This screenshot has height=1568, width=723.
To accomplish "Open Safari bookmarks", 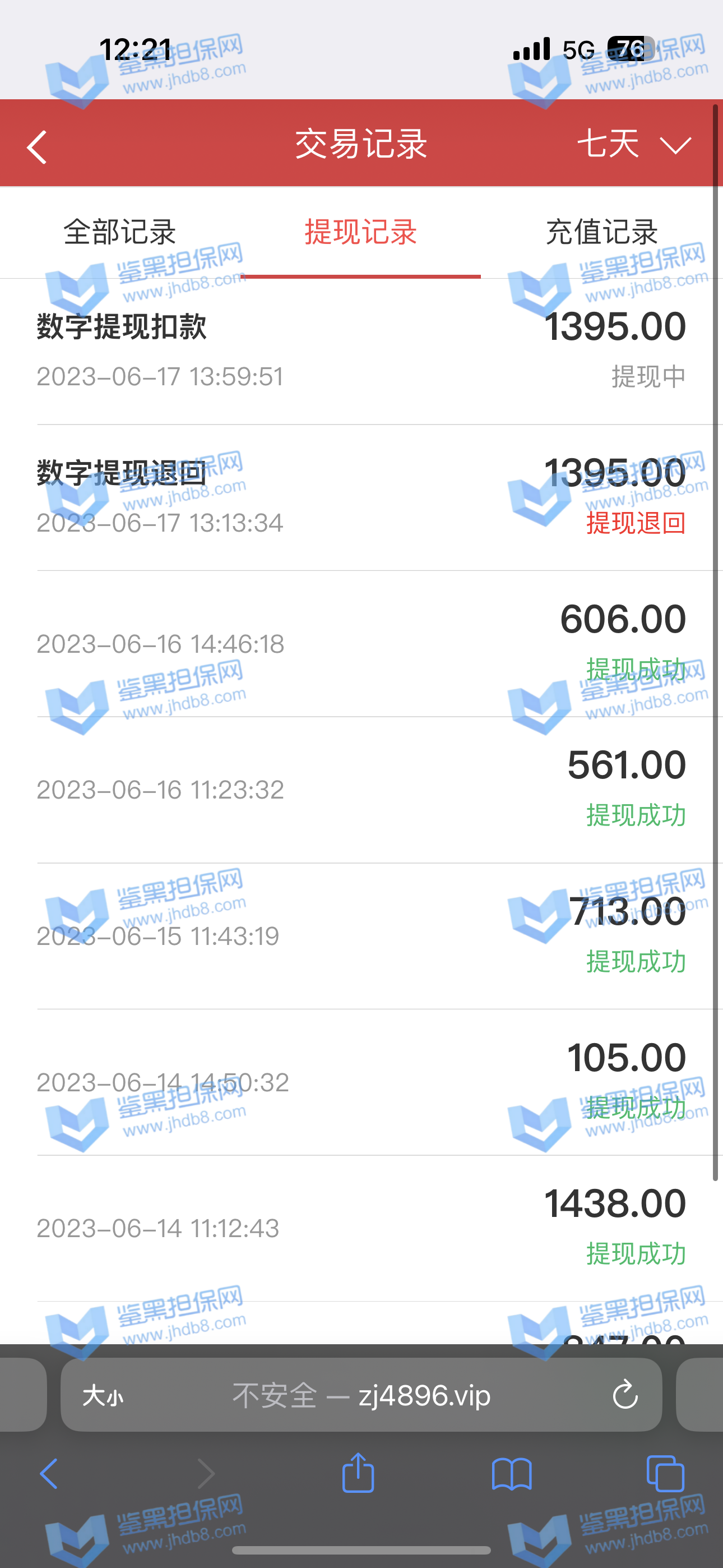I will point(512,1474).
